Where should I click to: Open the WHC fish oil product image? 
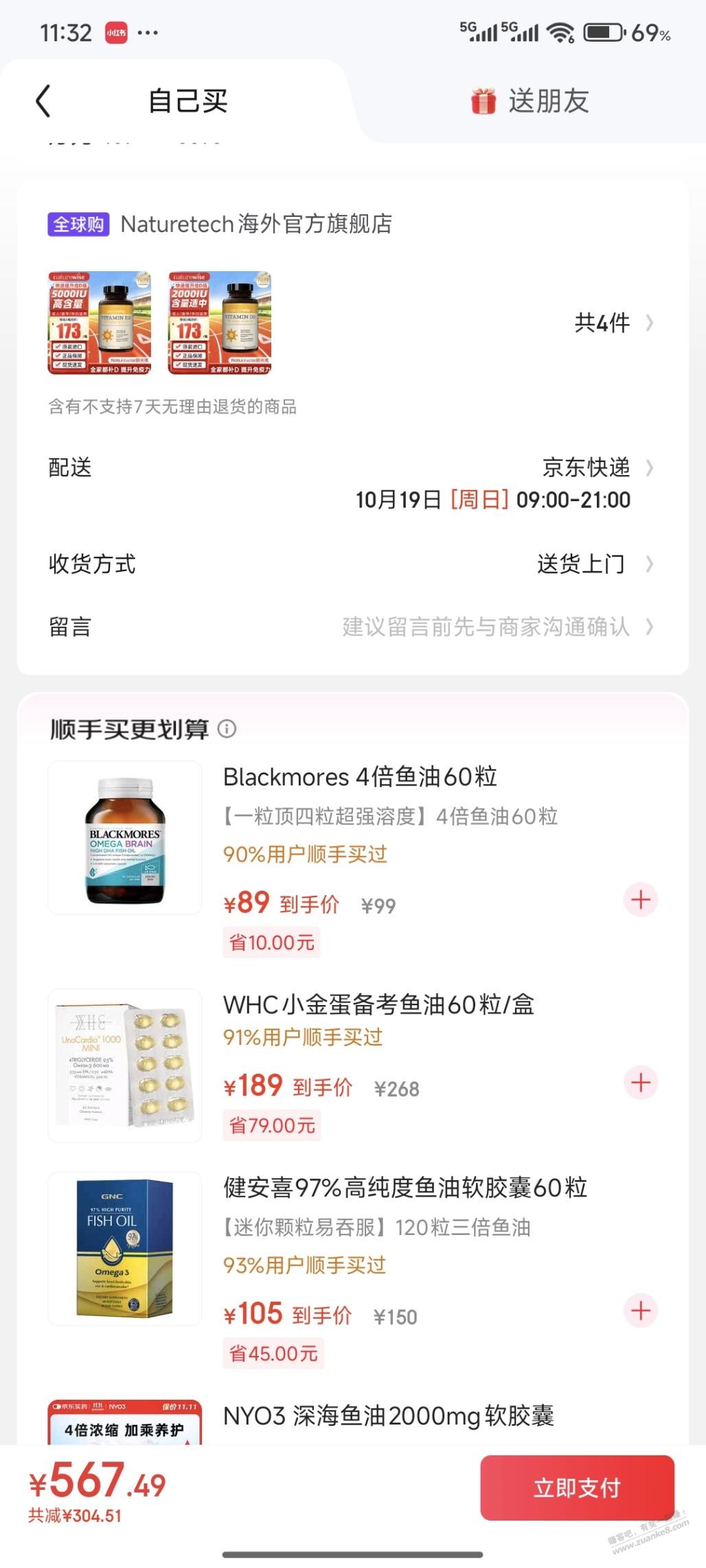pos(125,1065)
